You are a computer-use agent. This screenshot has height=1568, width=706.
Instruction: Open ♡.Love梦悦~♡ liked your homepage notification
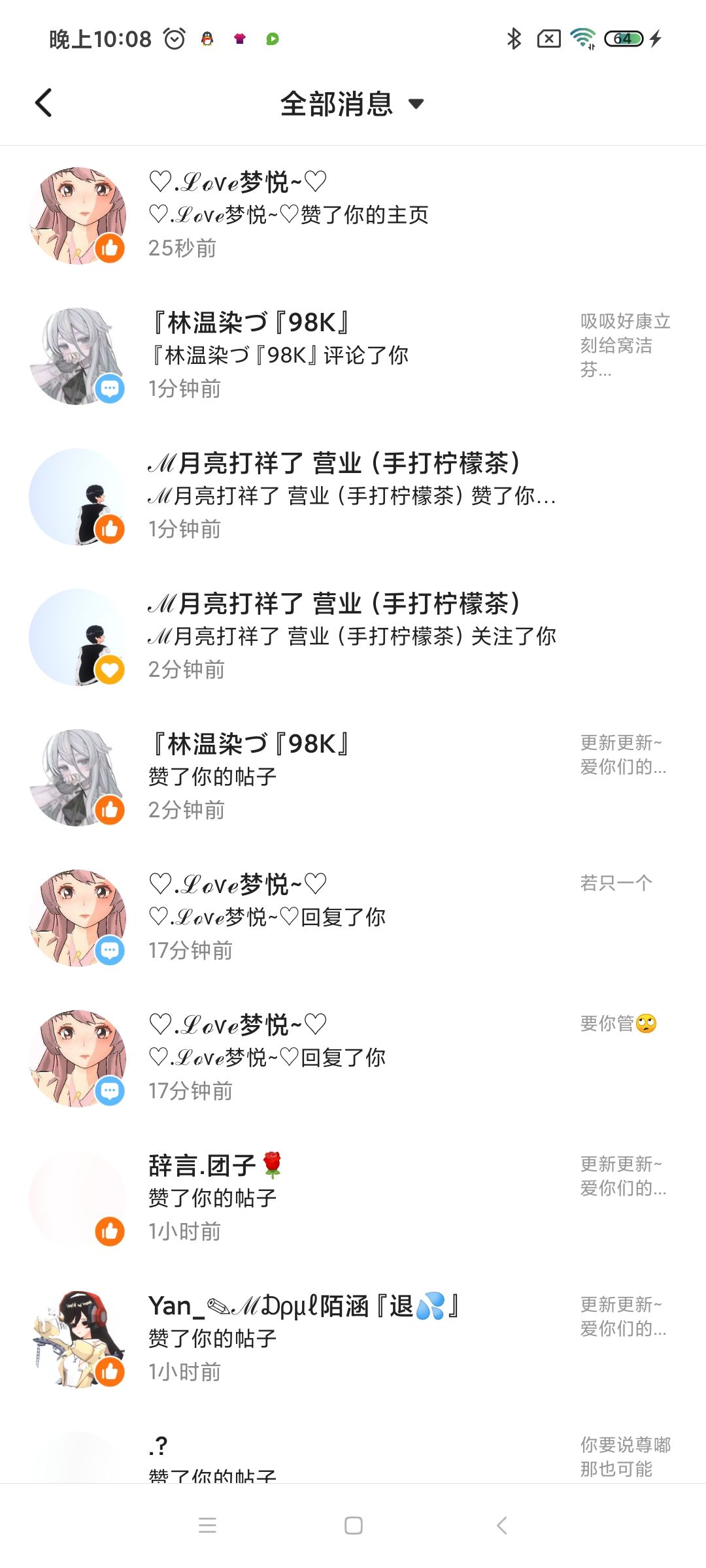tap(353, 216)
